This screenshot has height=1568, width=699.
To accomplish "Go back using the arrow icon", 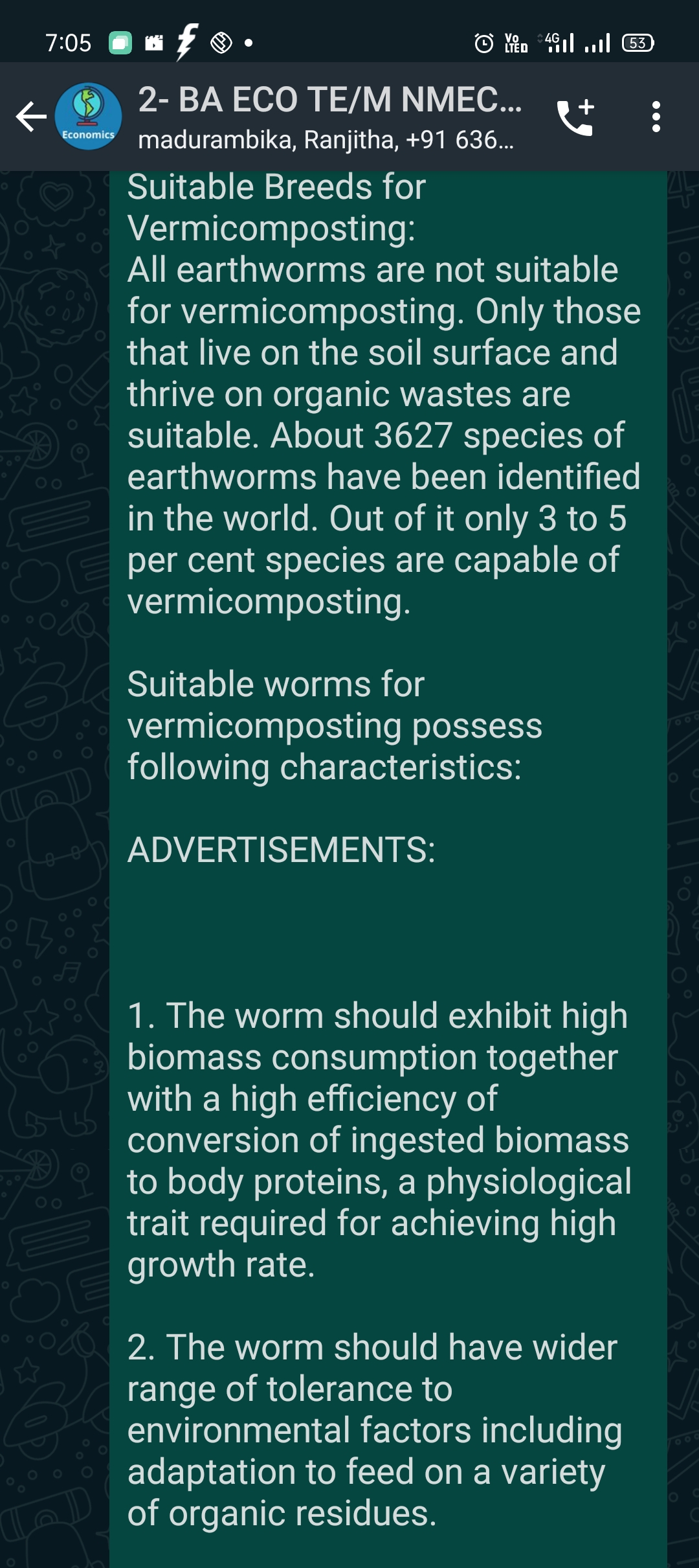I will click(30, 117).
